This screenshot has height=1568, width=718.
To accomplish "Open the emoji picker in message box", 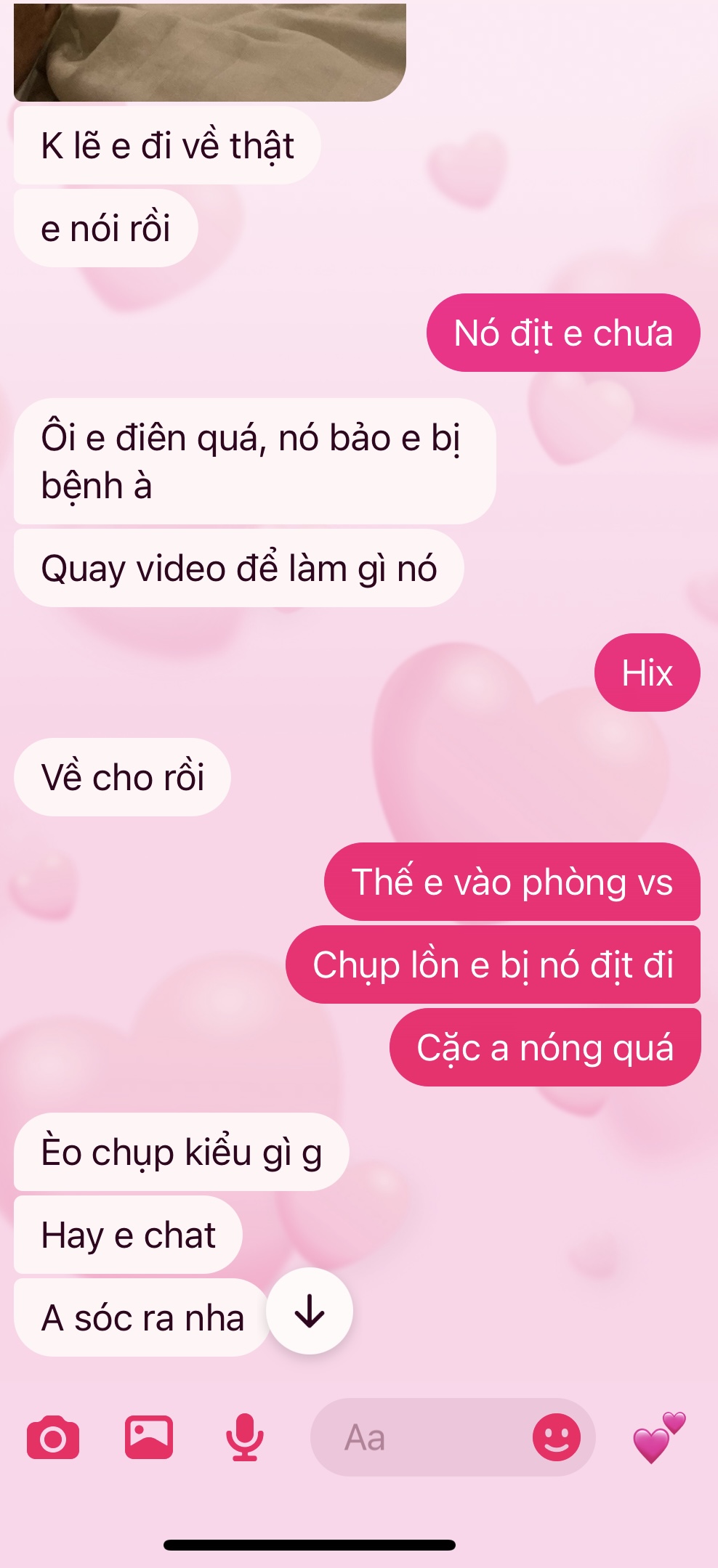I will (557, 1437).
